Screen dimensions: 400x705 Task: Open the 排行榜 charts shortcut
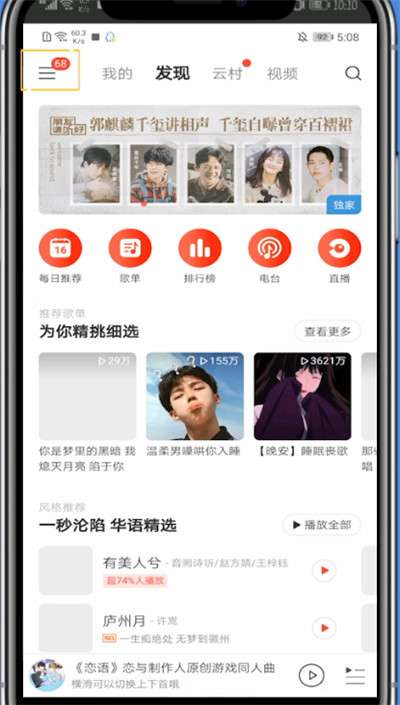pyautogui.click(x=200, y=257)
